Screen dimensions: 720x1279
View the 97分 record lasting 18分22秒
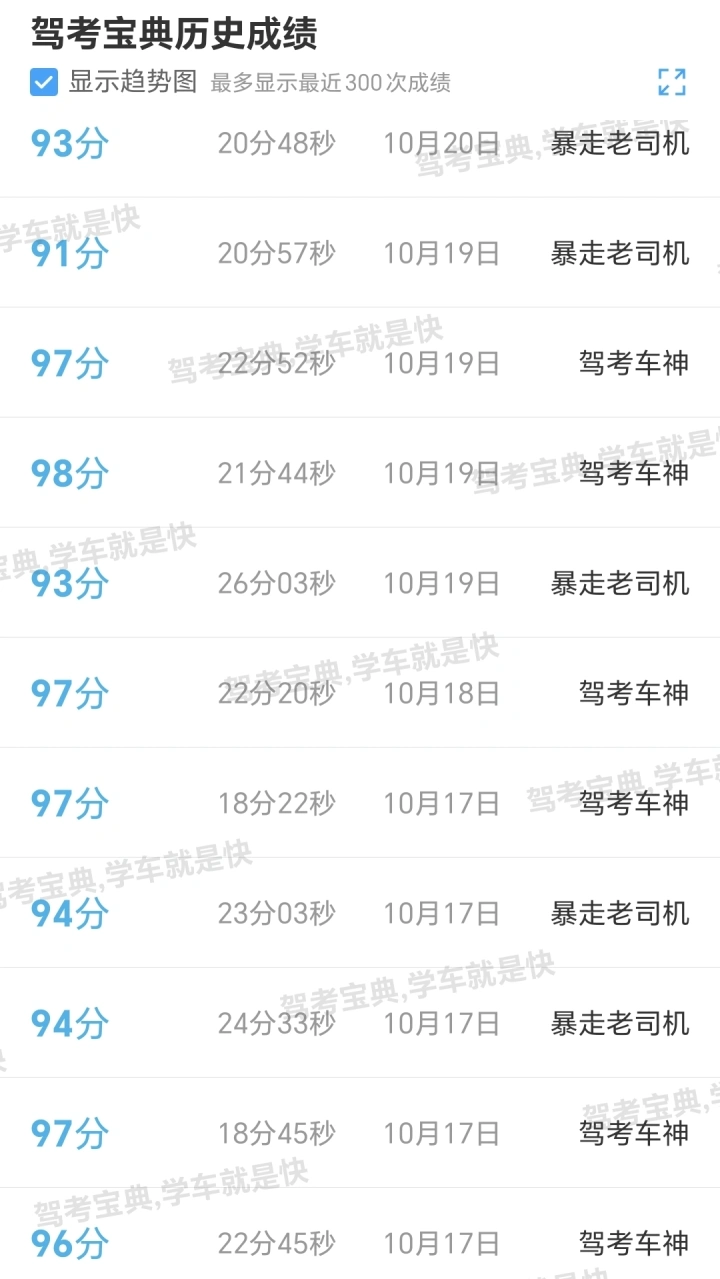click(x=360, y=803)
